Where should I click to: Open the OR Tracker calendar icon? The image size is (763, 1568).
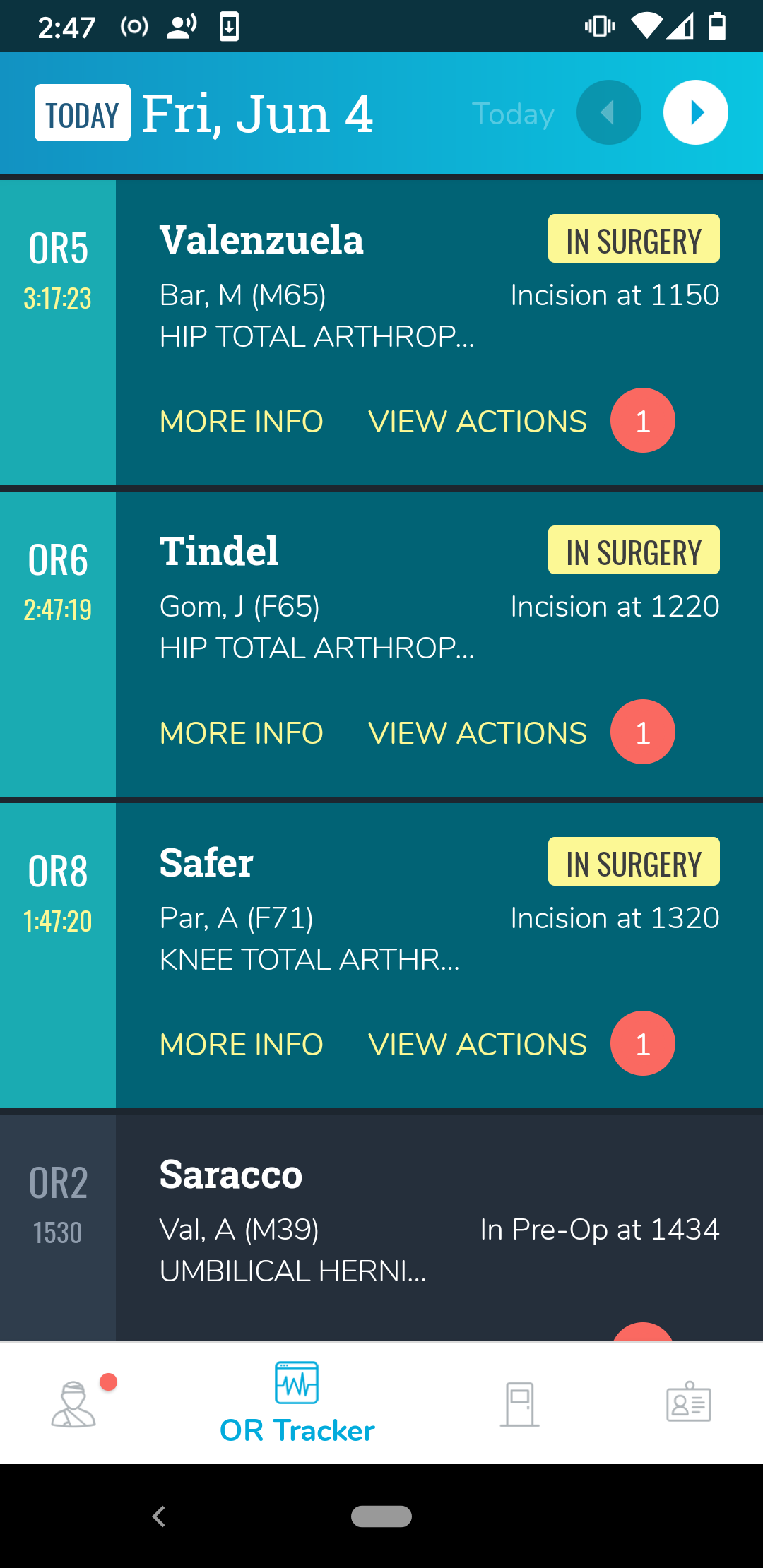click(296, 1382)
